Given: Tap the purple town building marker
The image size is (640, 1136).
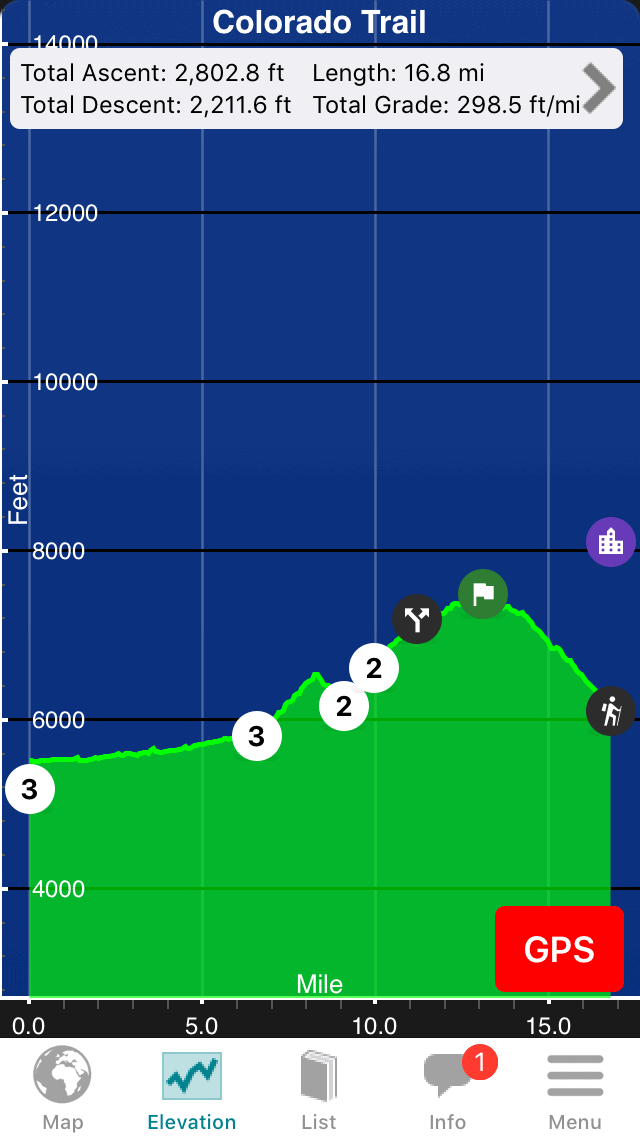Looking at the screenshot, I should [x=611, y=543].
